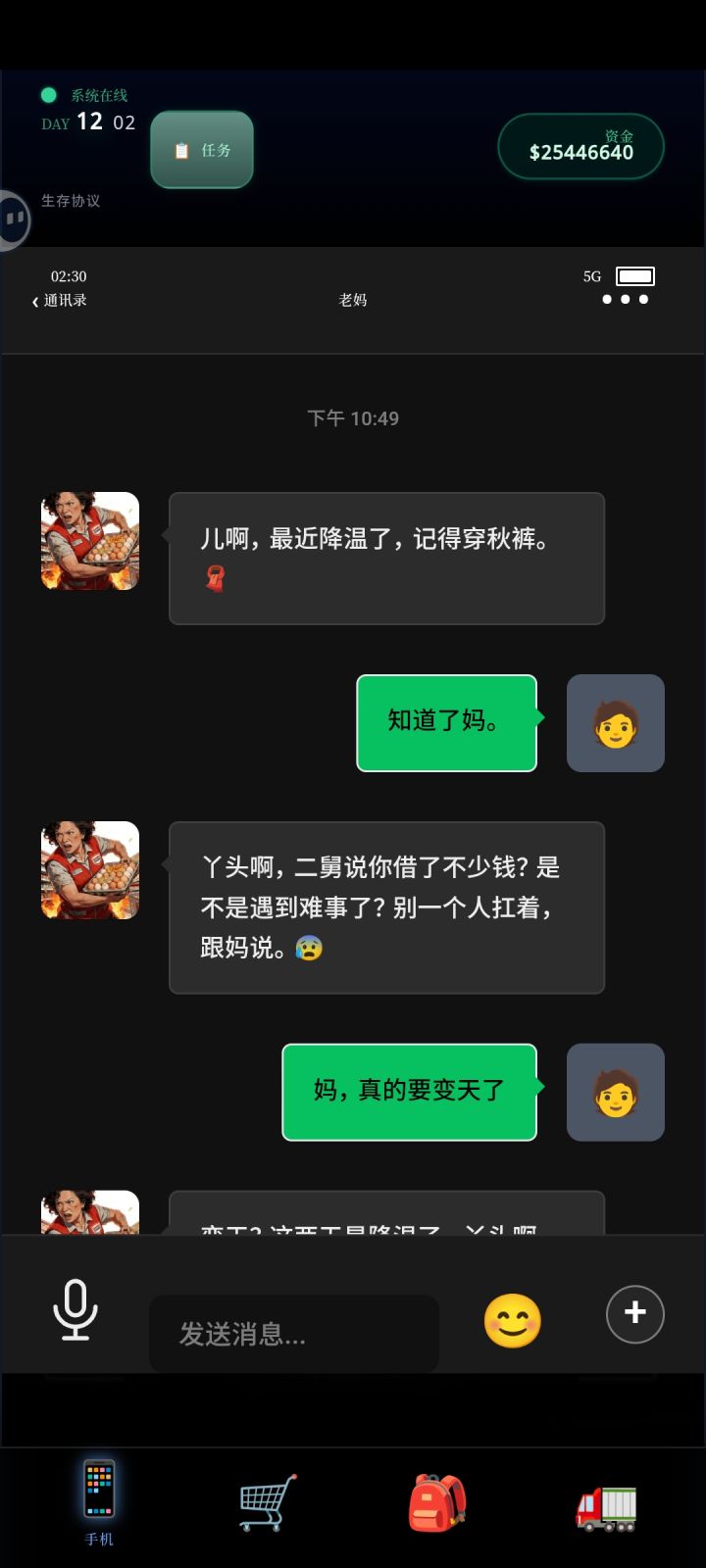Tap the green message bubble 知道了妈
Viewport: 706px width, 1568px height.
[446, 722]
